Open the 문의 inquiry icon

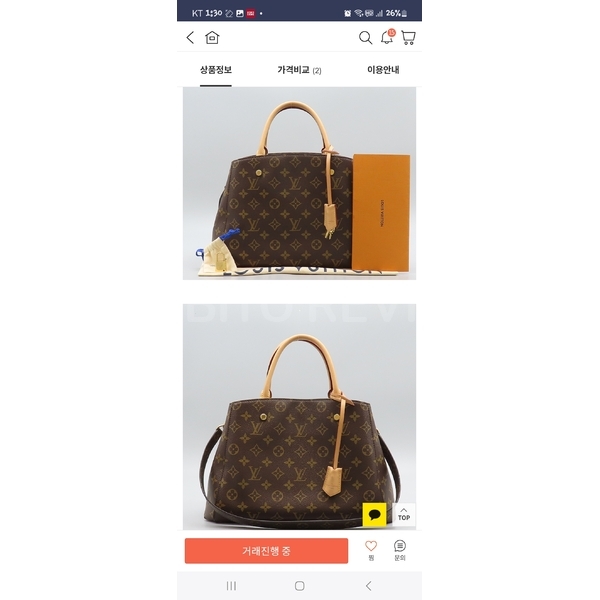[400, 549]
